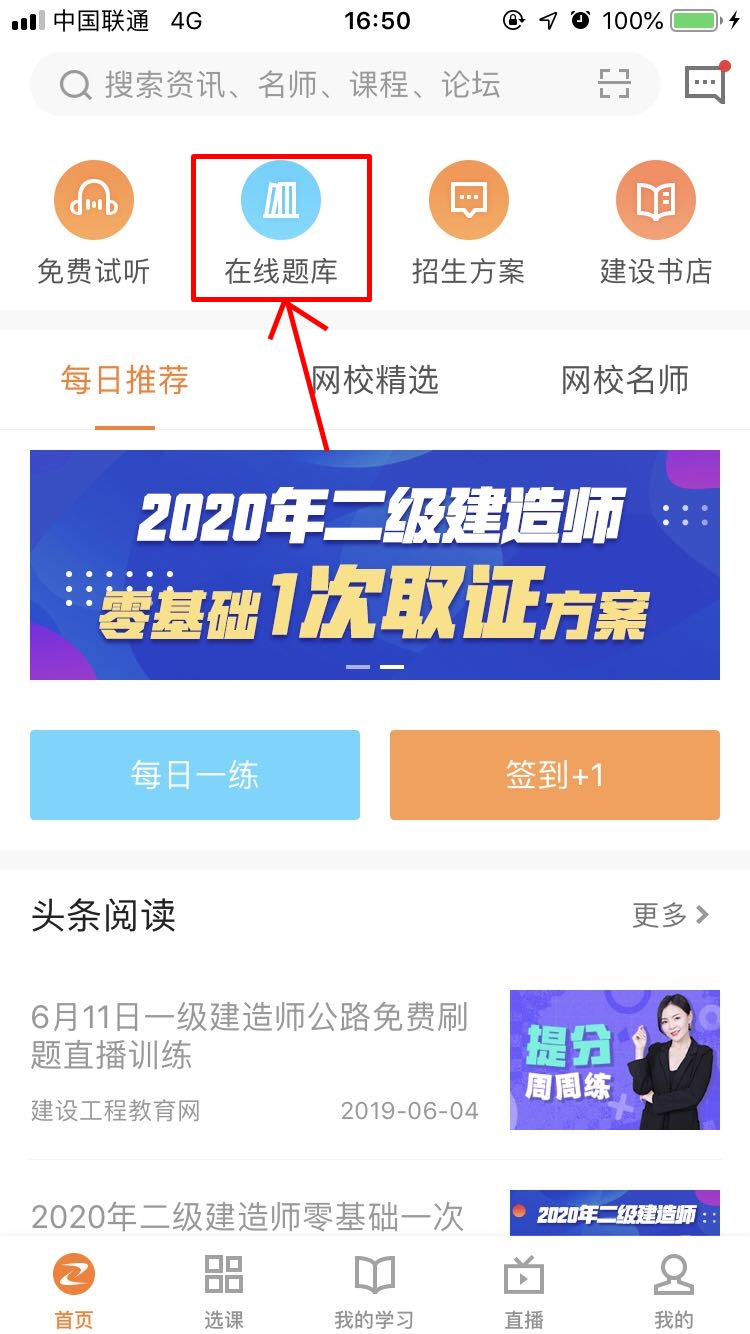750x1334 pixels.
Task: Tap the scan code icon in search bar
Action: (614, 85)
